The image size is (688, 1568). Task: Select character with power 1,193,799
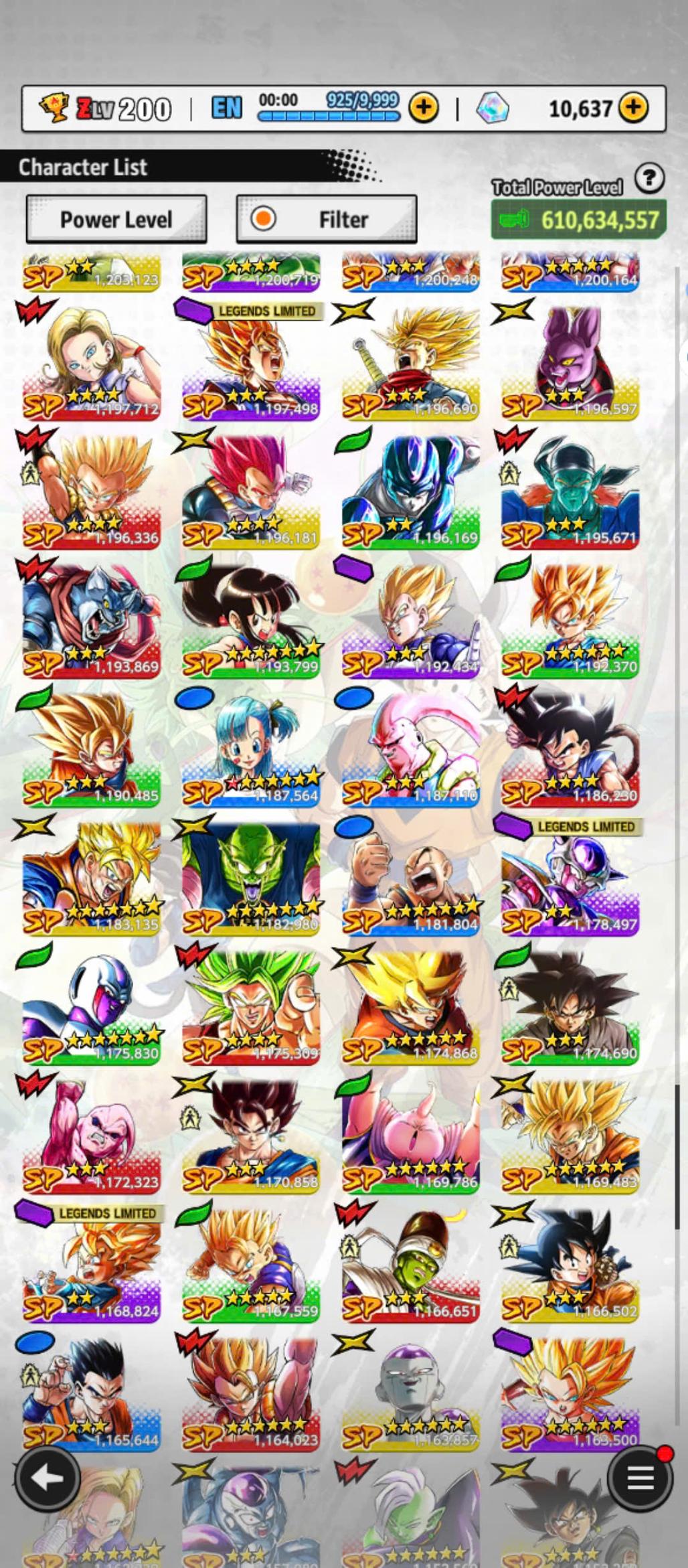[x=251, y=620]
